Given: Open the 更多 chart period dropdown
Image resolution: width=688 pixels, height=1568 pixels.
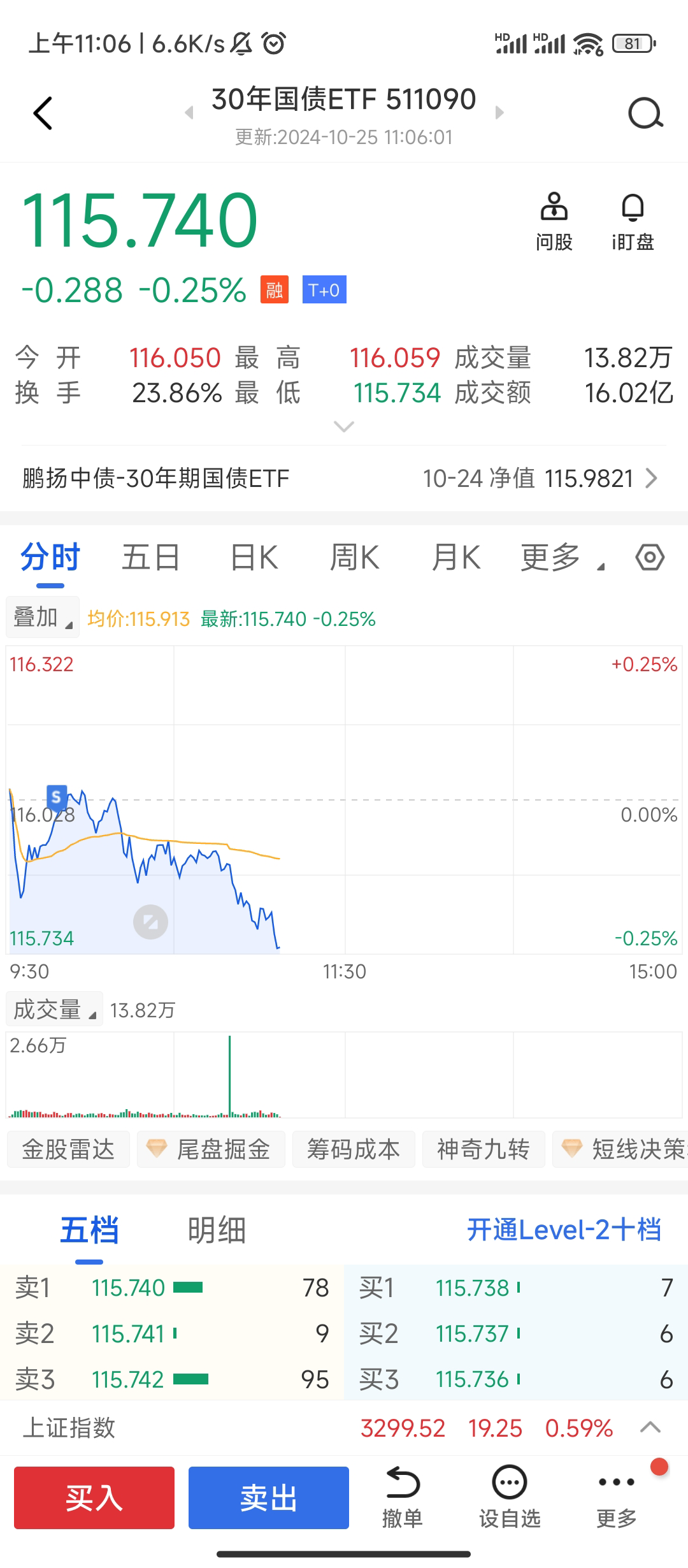Looking at the screenshot, I should 561,558.
